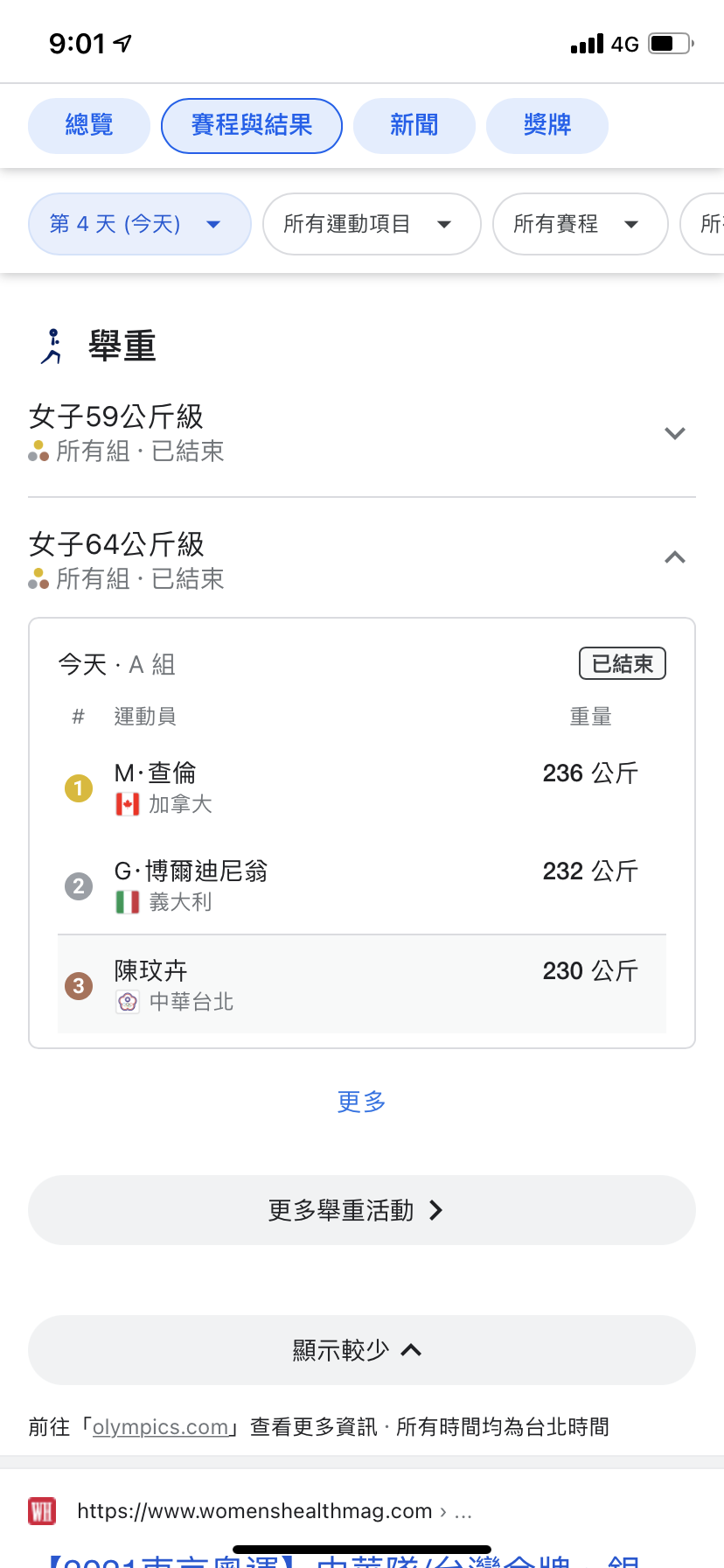Open the 所有運動項目 filter dropdown
The height and width of the screenshot is (1568, 724).
372,224
